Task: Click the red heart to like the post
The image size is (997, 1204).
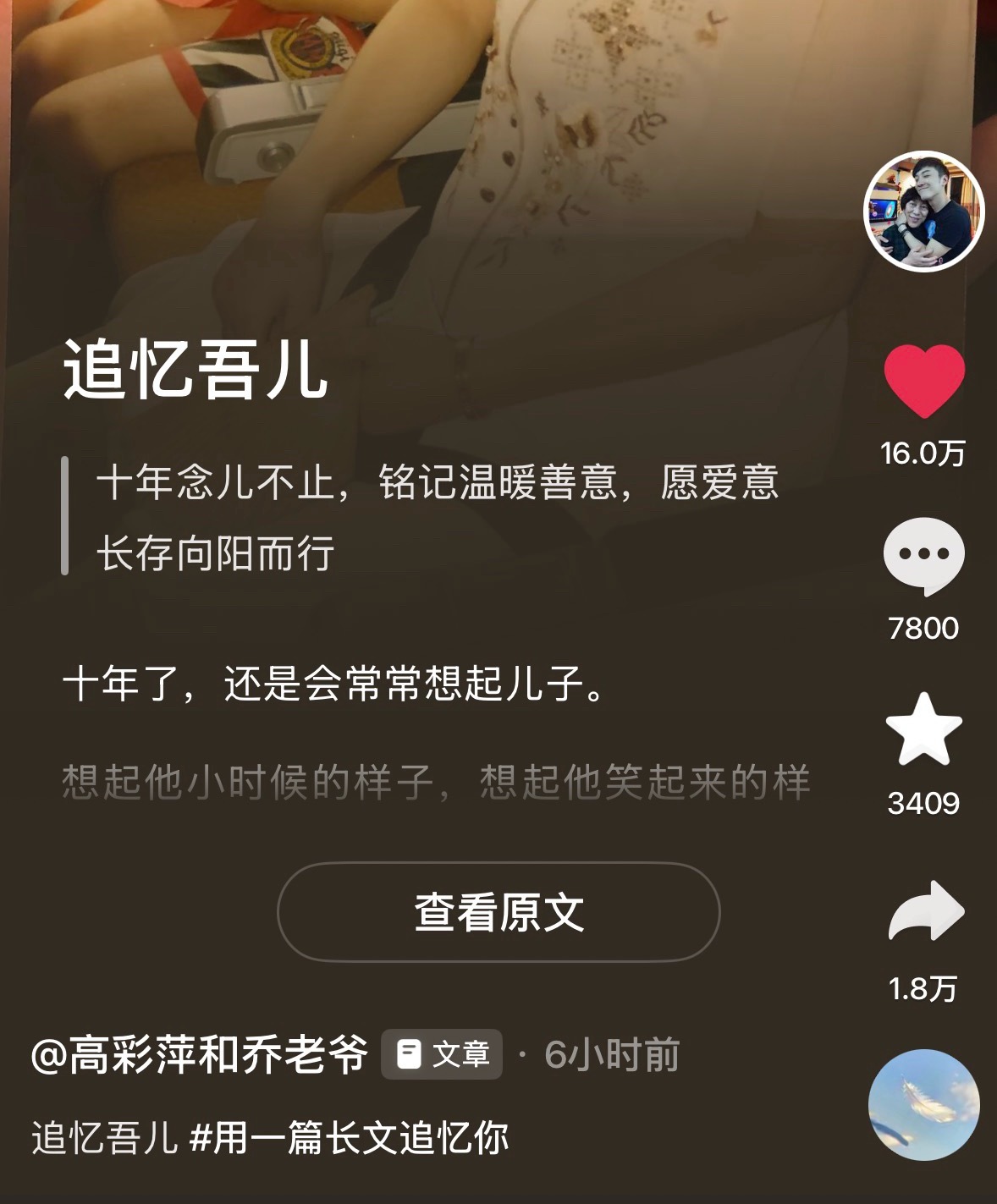Action: click(925, 376)
